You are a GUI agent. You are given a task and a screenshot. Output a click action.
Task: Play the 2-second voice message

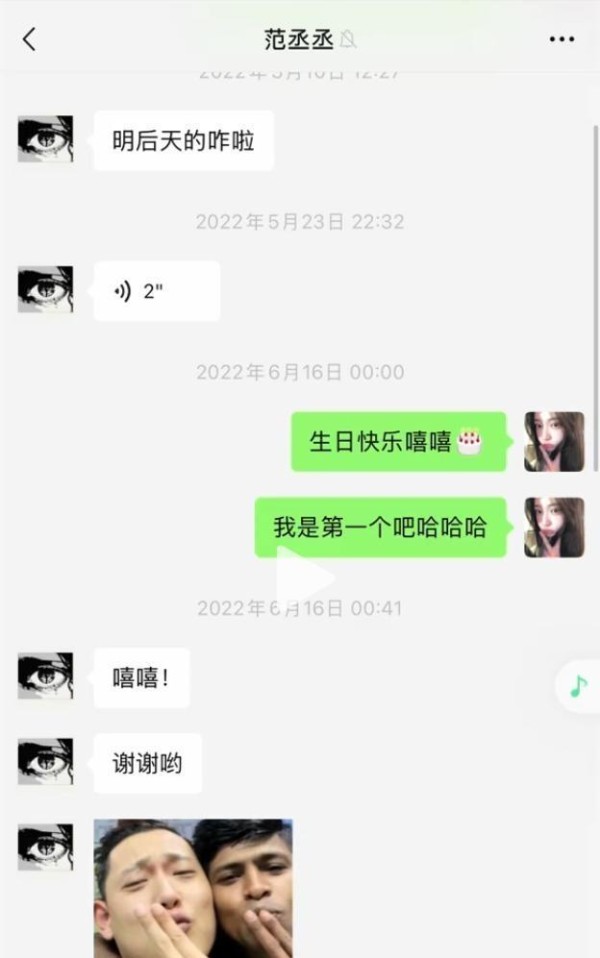tap(156, 291)
